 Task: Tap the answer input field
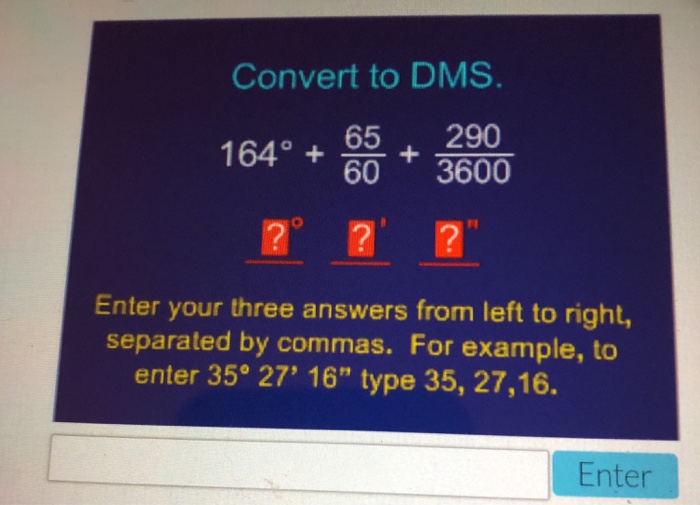pyautogui.click(x=298, y=467)
